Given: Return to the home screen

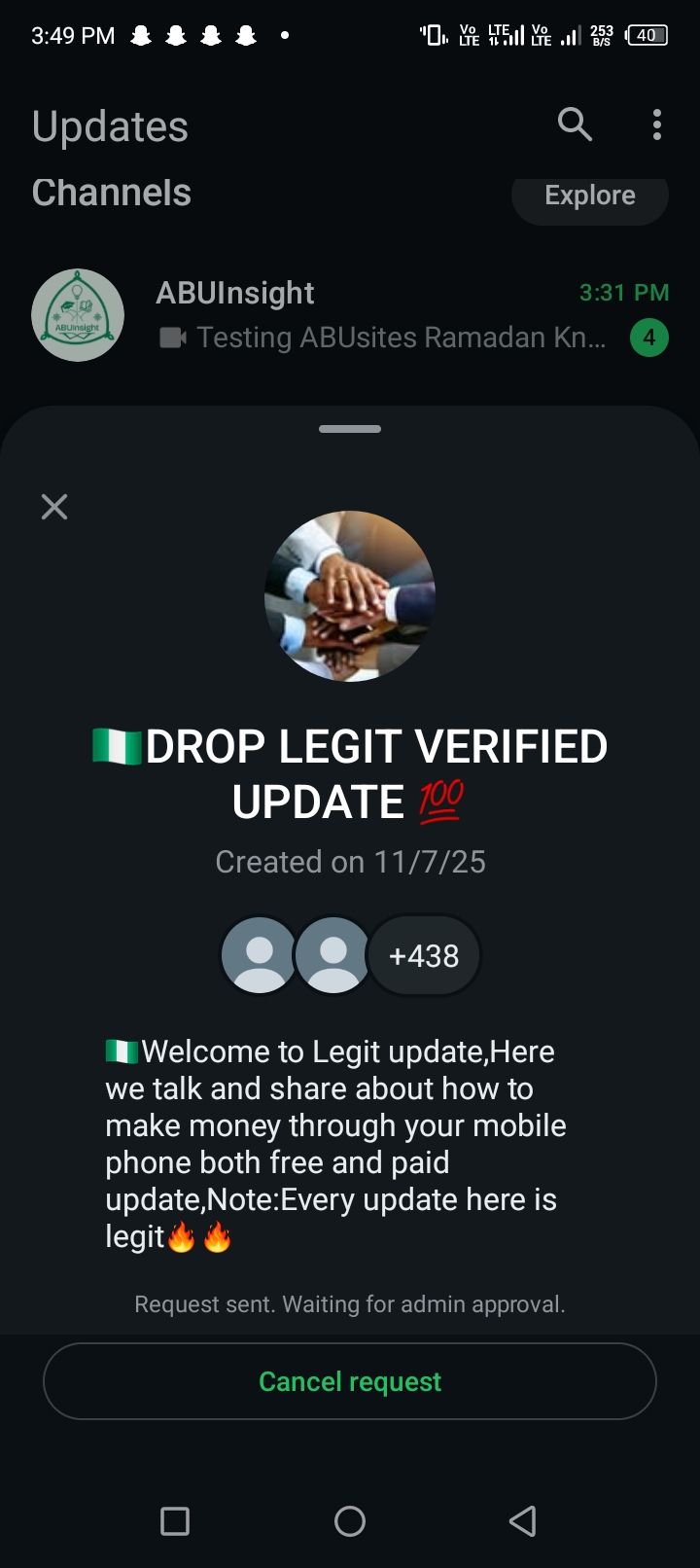Looking at the screenshot, I should (x=350, y=1521).
